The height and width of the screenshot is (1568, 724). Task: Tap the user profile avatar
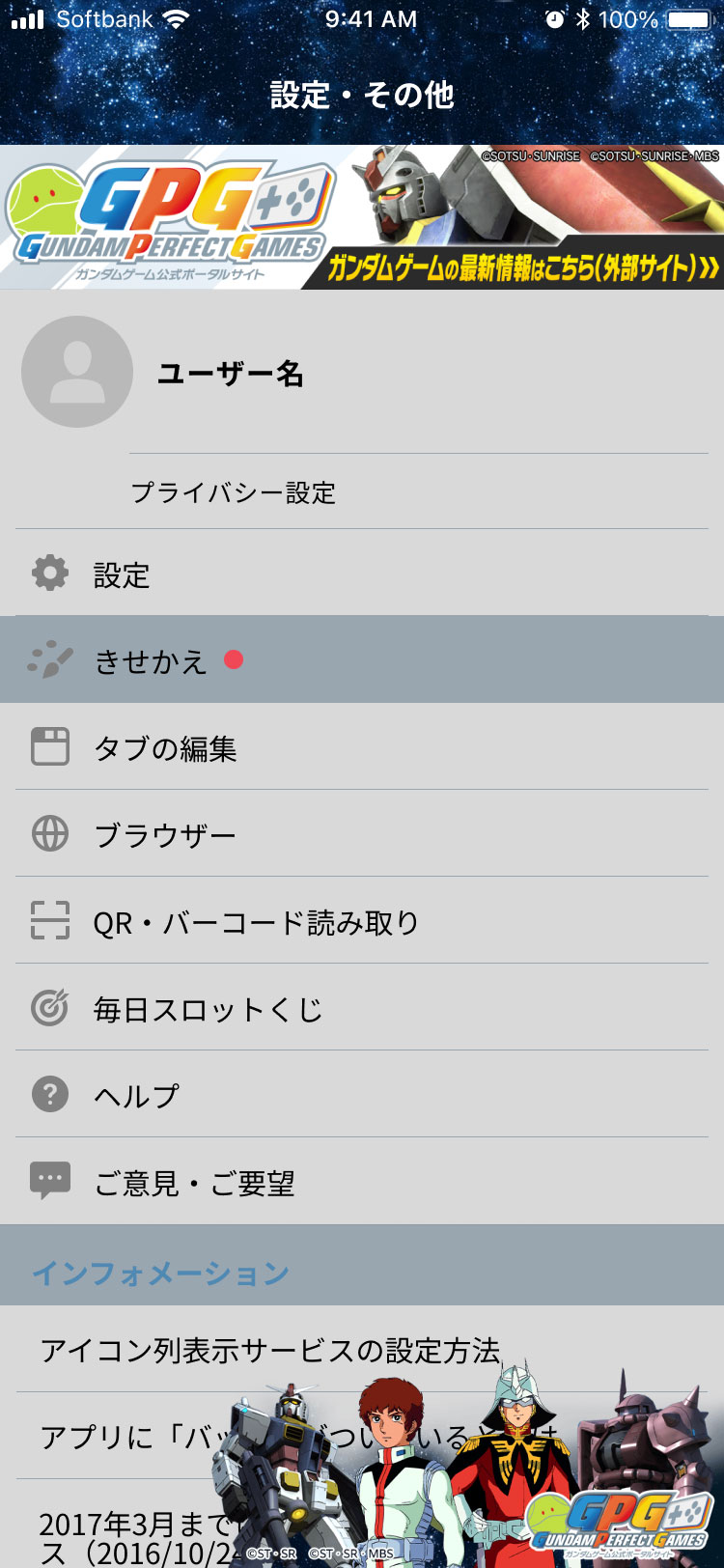pos(77,372)
